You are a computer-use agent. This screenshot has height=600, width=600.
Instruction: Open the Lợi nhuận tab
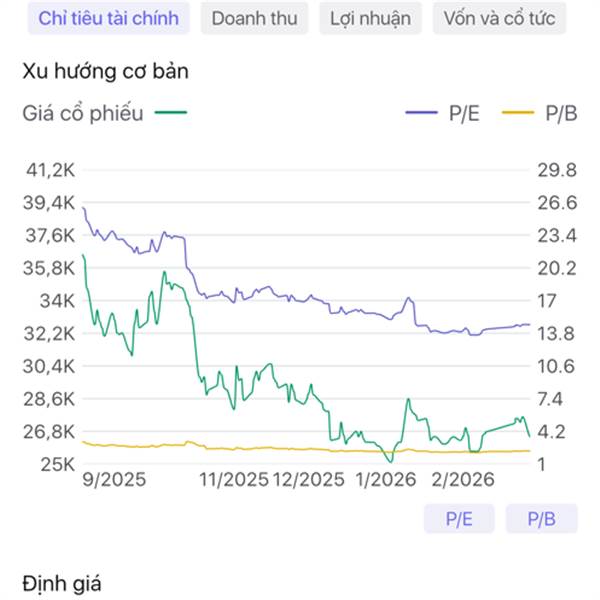tap(370, 19)
